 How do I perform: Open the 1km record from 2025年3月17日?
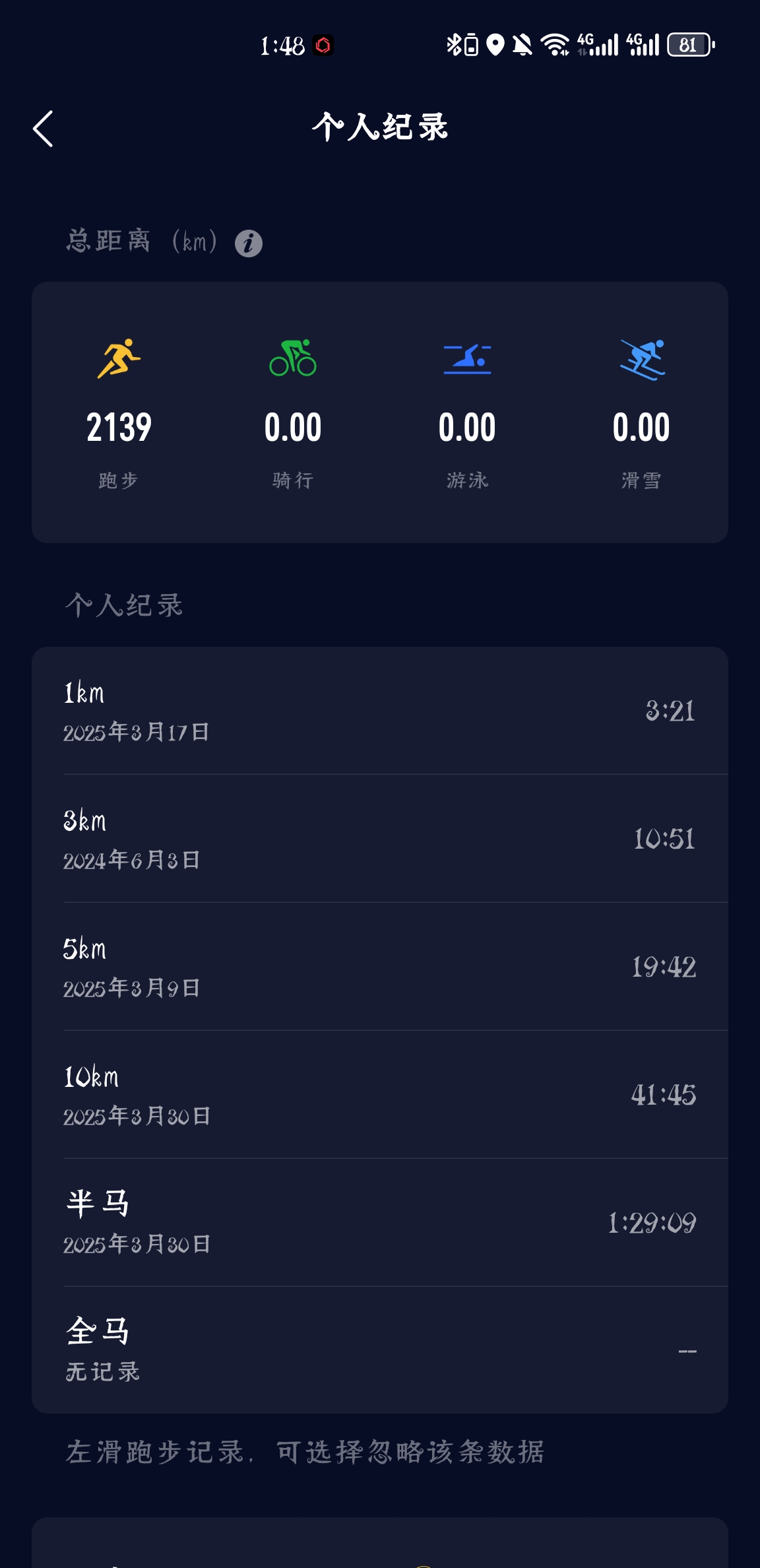pyautogui.click(x=379, y=711)
